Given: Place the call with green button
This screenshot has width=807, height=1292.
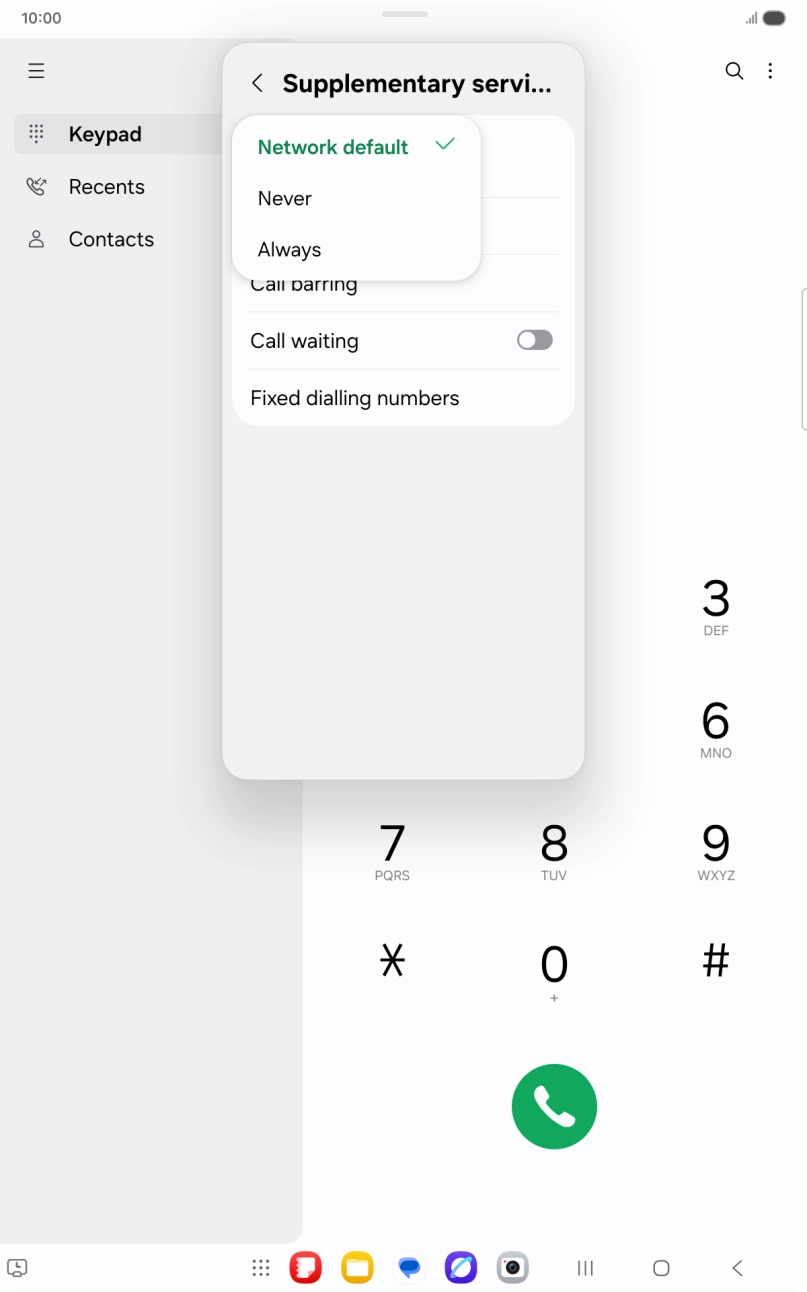Looking at the screenshot, I should click(554, 1107).
